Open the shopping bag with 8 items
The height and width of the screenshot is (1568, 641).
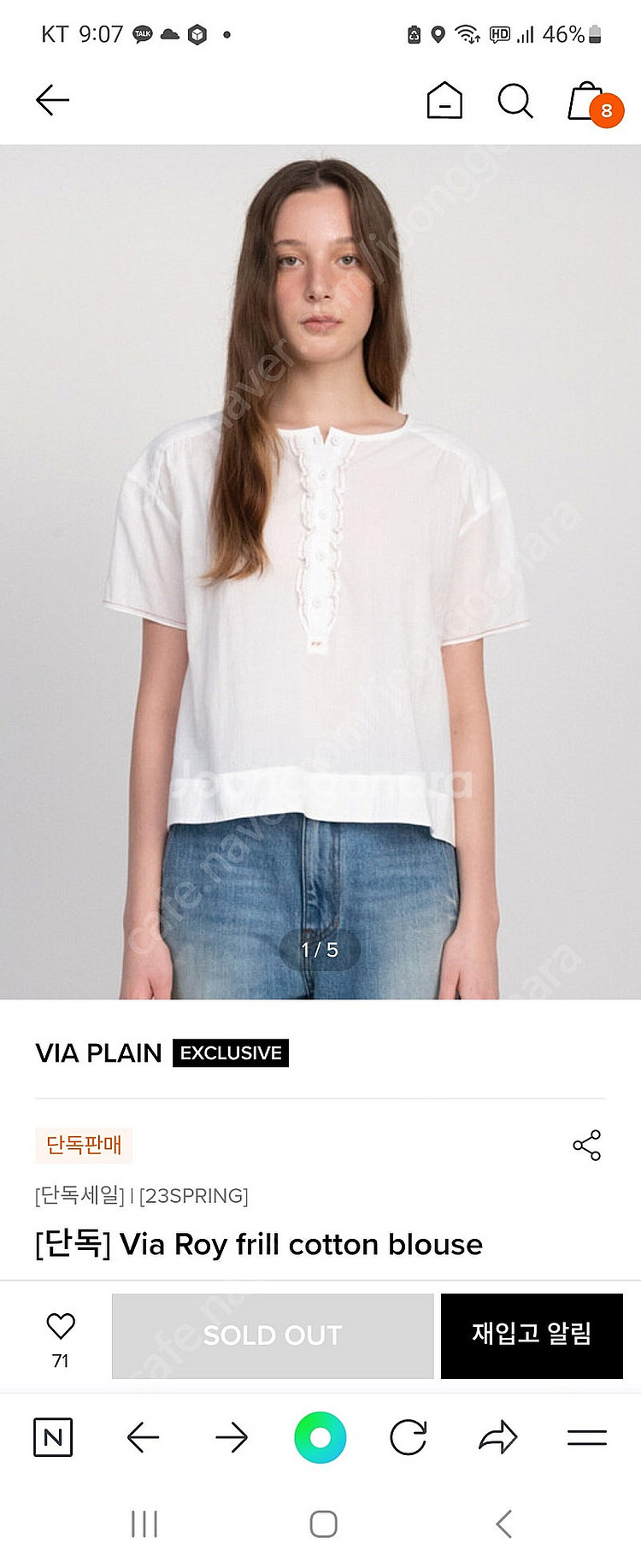click(x=588, y=102)
